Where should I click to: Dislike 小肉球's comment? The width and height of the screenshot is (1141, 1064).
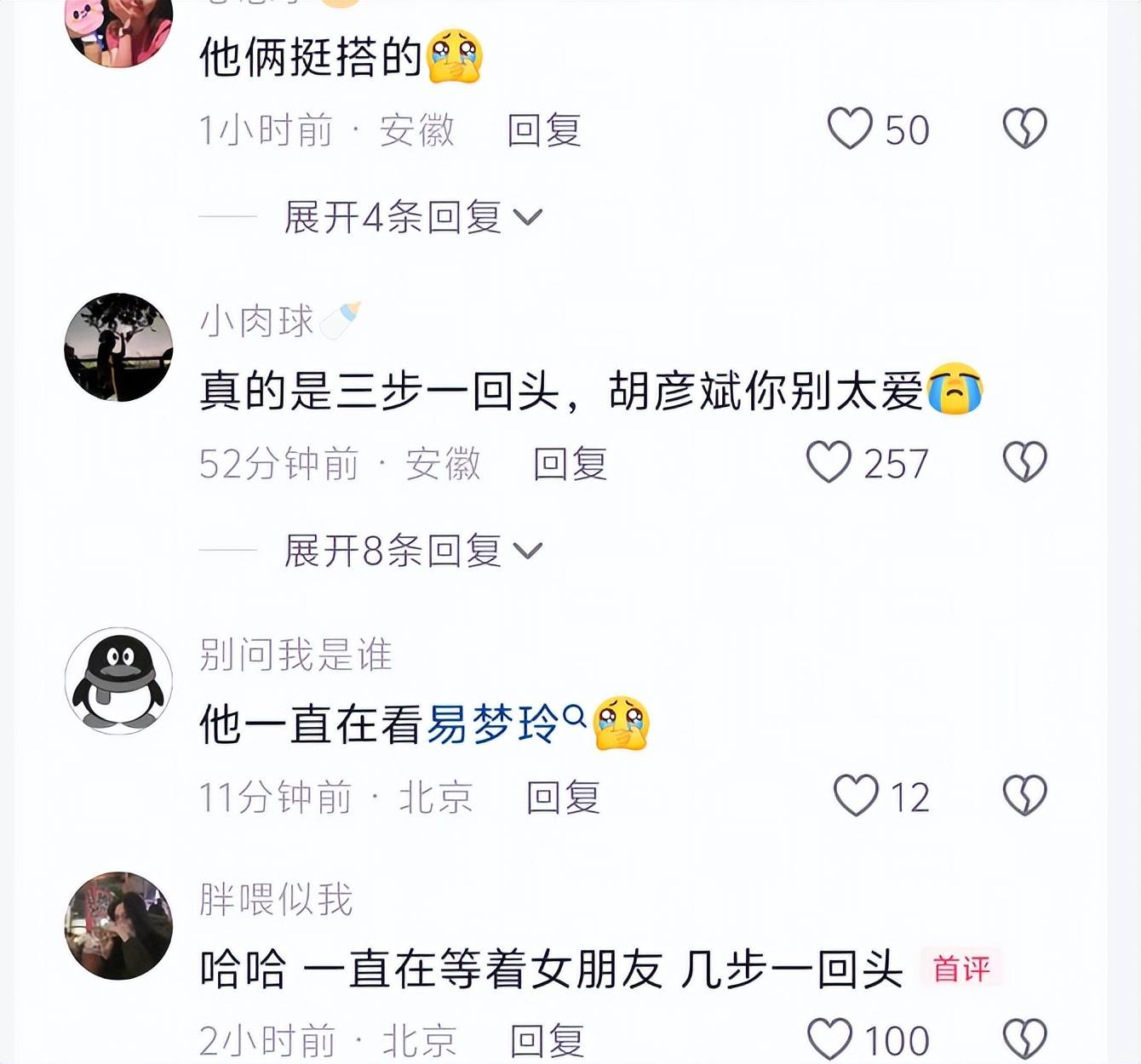point(1024,463)
